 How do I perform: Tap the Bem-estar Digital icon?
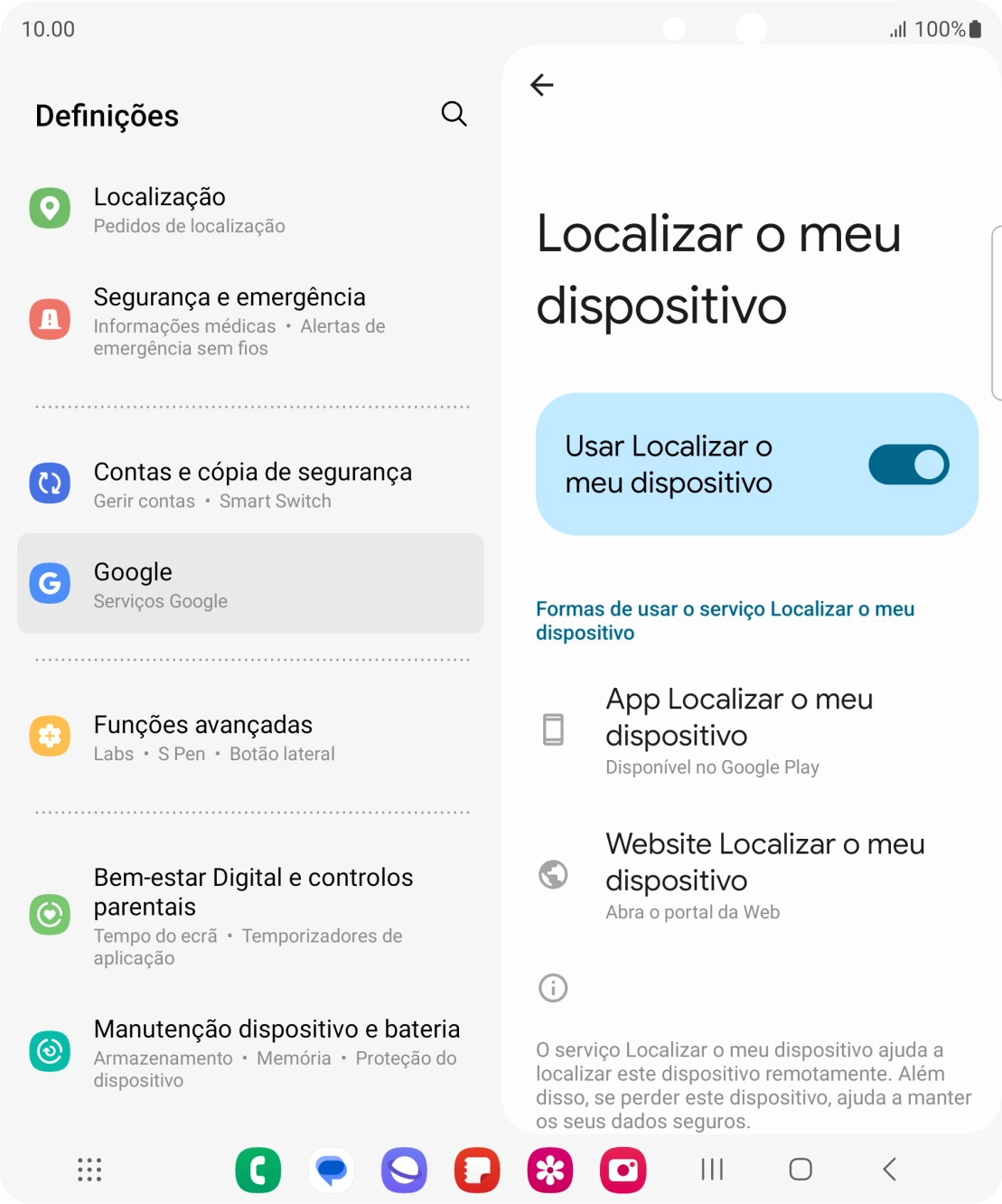click(x=51, y=914)
